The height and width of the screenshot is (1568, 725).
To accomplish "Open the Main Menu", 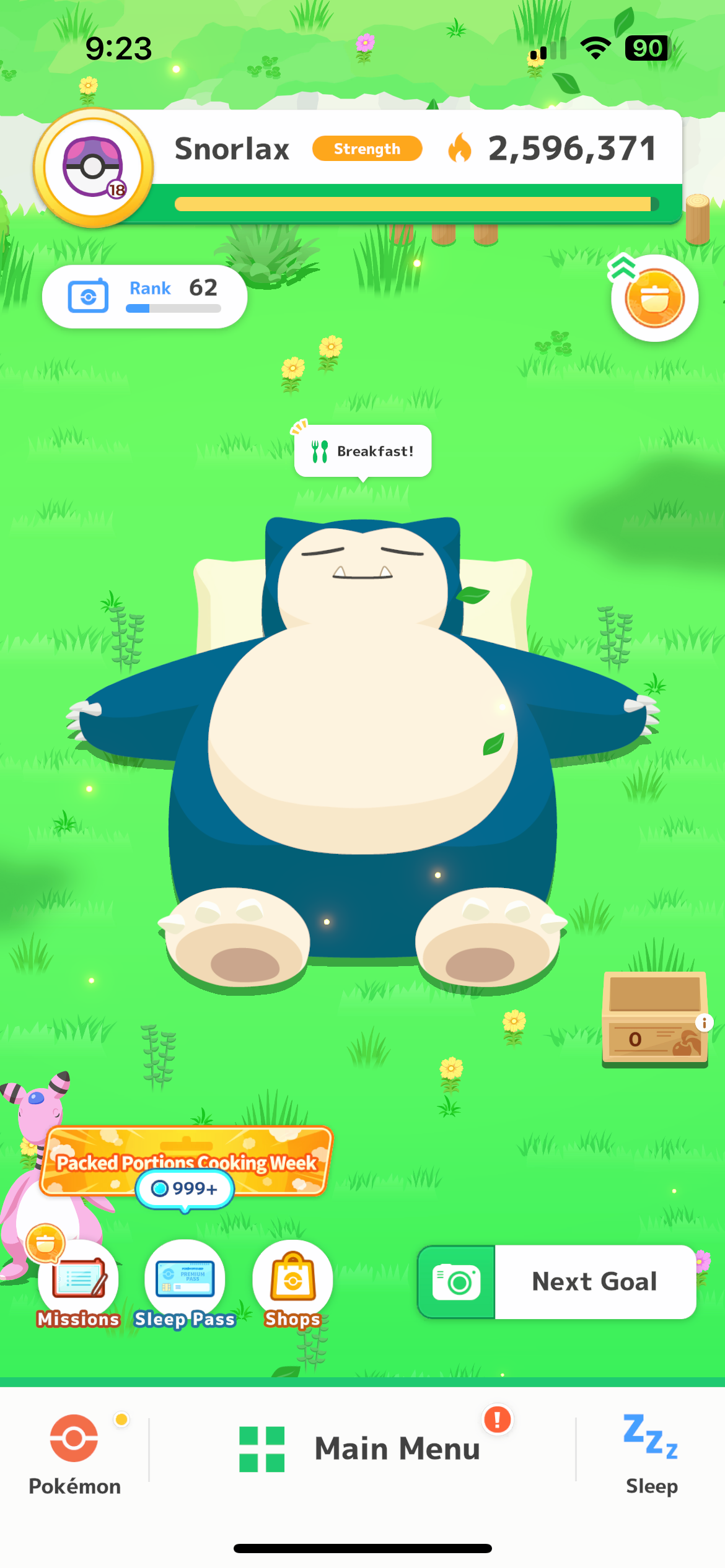I will point(361,1448).
